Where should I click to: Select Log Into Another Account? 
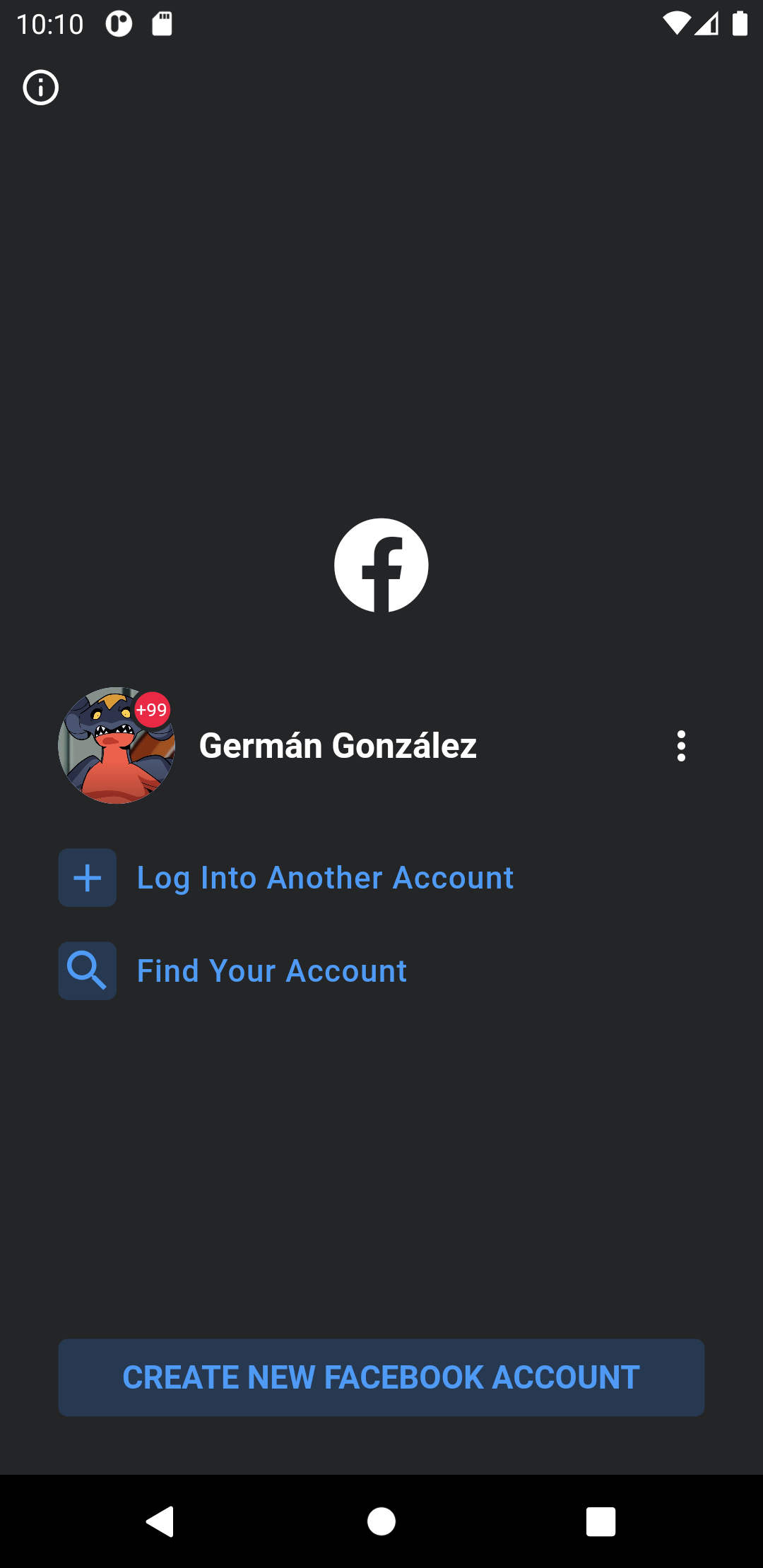[x=324, y=878]
